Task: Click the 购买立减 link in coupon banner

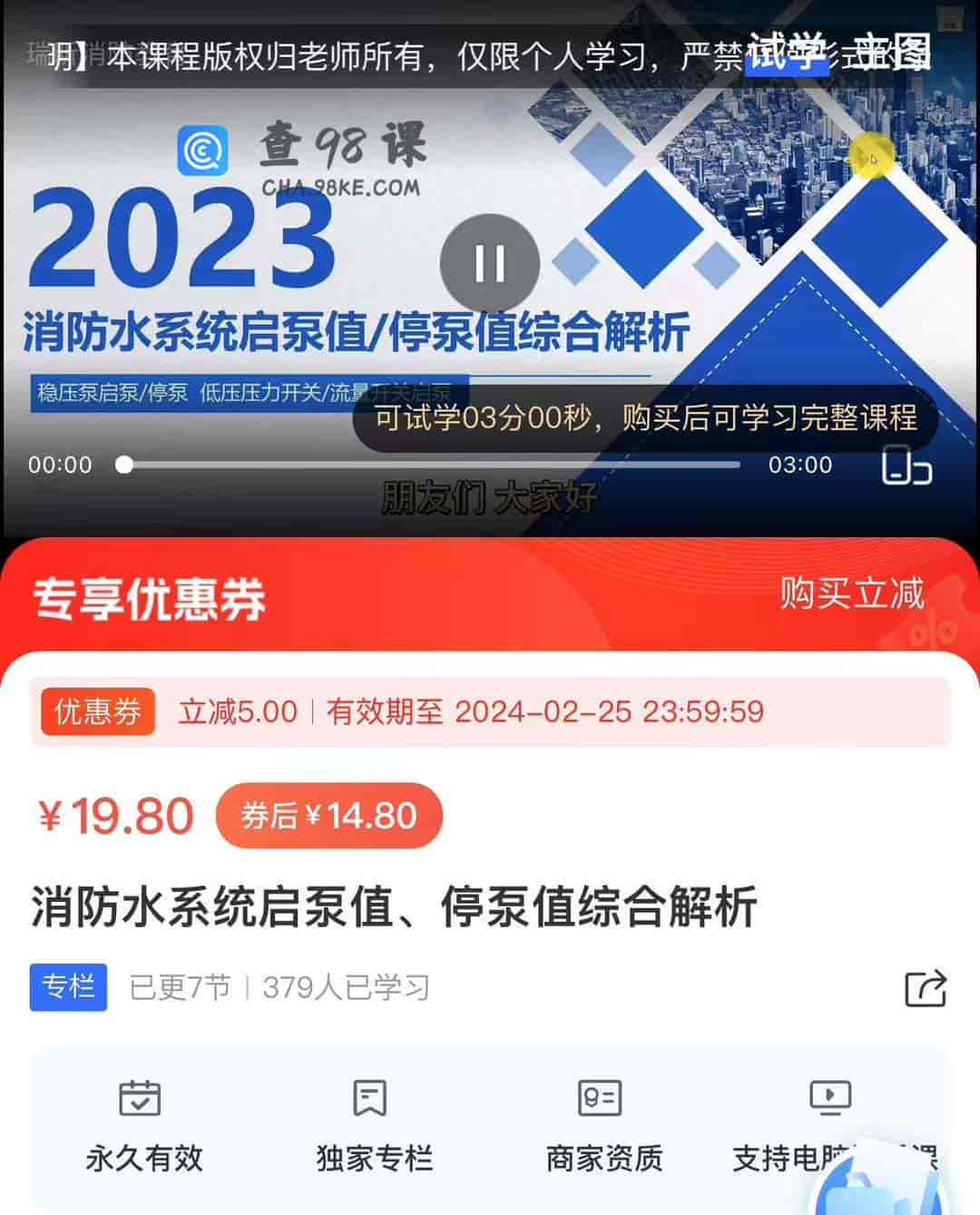Action: (x=850, y=594)
